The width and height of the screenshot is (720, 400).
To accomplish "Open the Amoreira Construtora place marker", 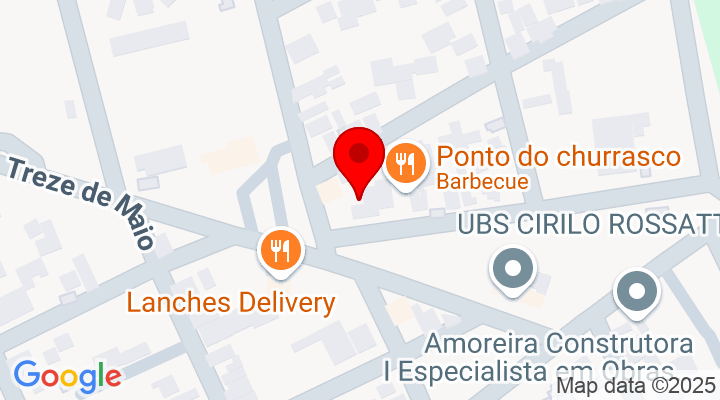I will 636,292.
